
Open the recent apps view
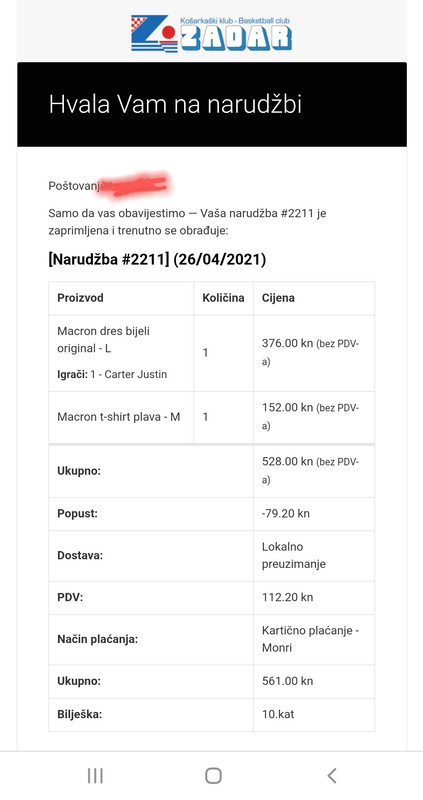95,776
